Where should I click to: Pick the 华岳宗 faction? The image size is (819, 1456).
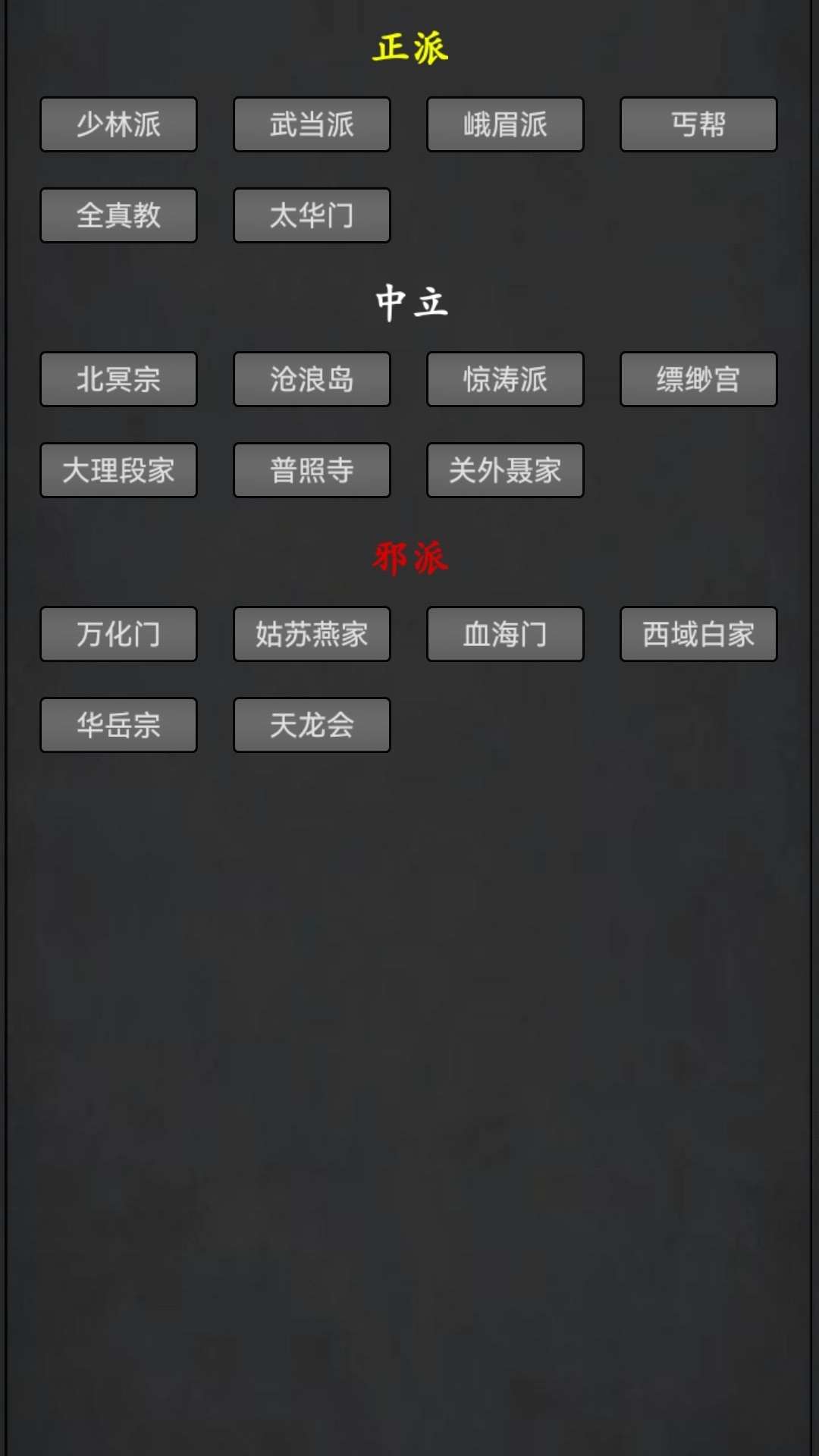pos(118,724)
